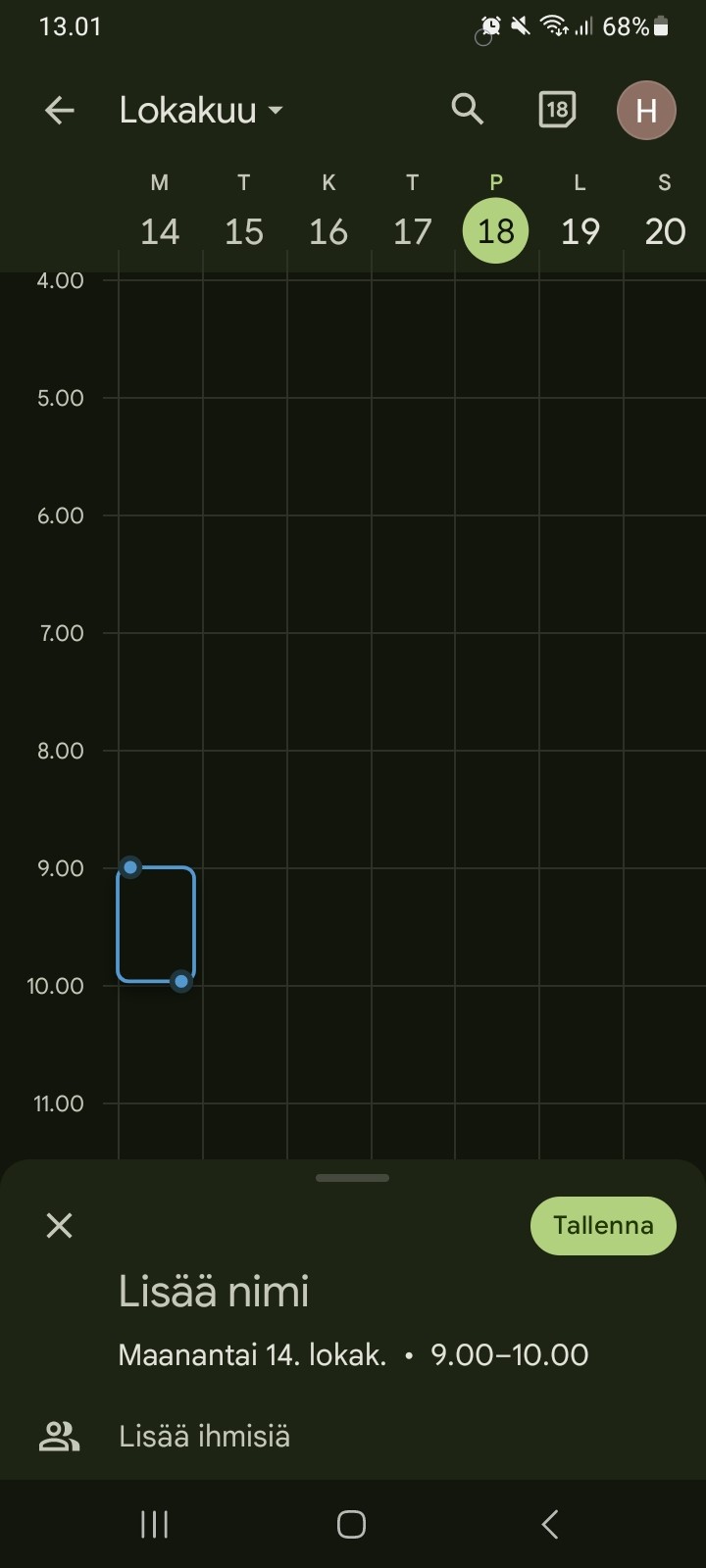Edit the date Maanantai 14. lokak.

tap(252, 1355)
